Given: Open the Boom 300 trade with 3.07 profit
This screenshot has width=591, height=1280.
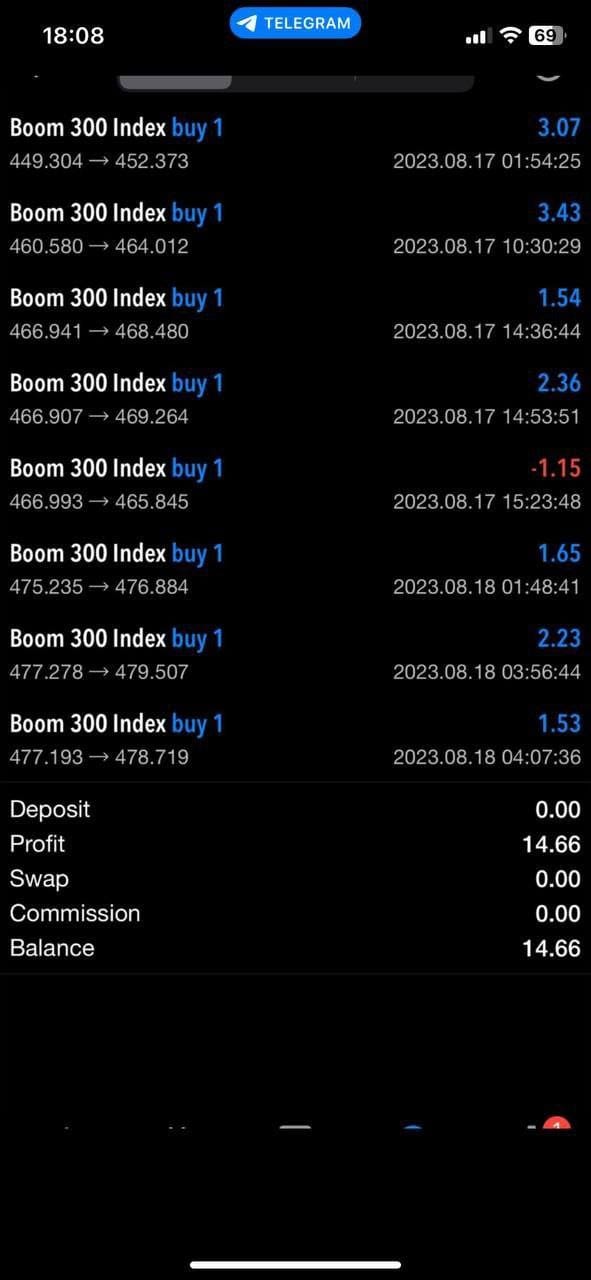Looking at the screenshot, I should coord(295,143).
